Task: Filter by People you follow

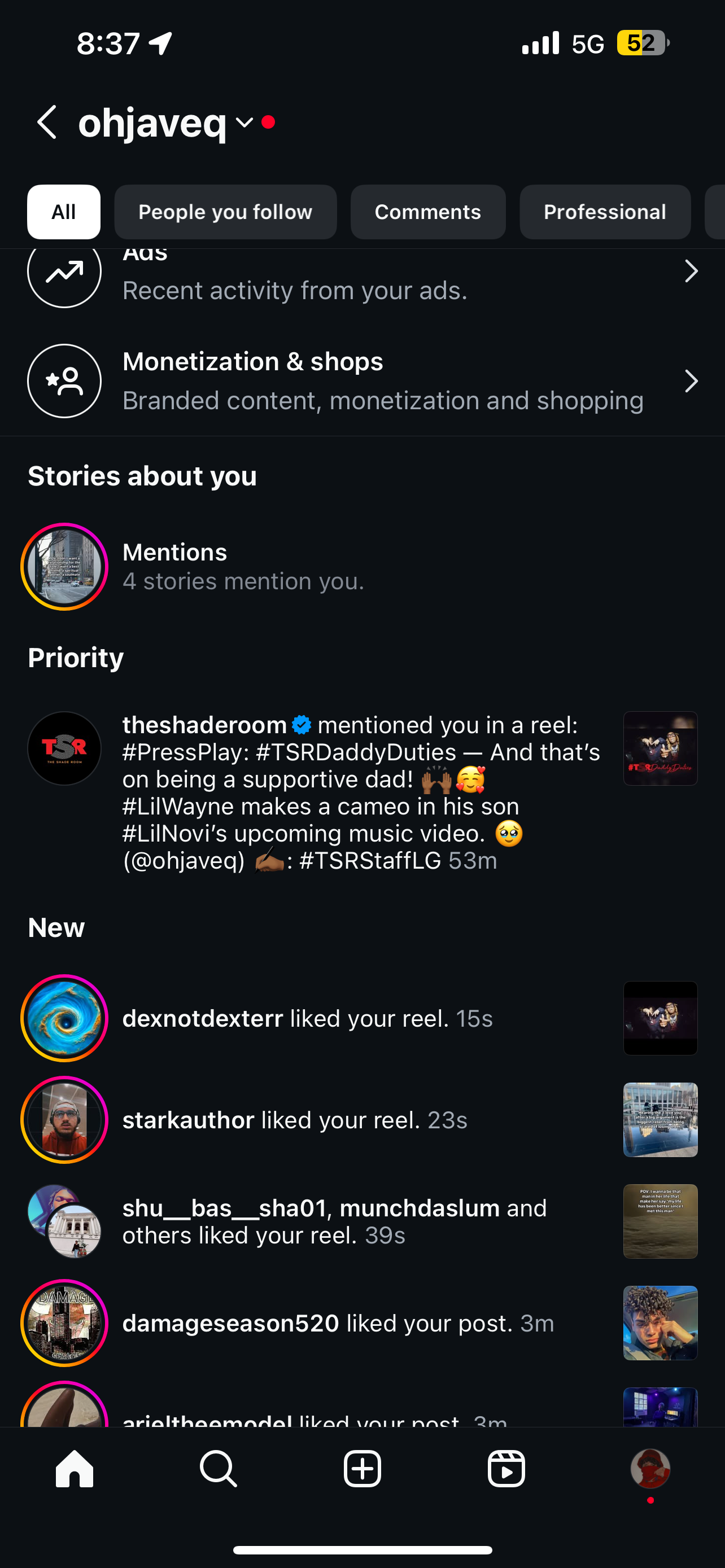Action: (225, 212)
